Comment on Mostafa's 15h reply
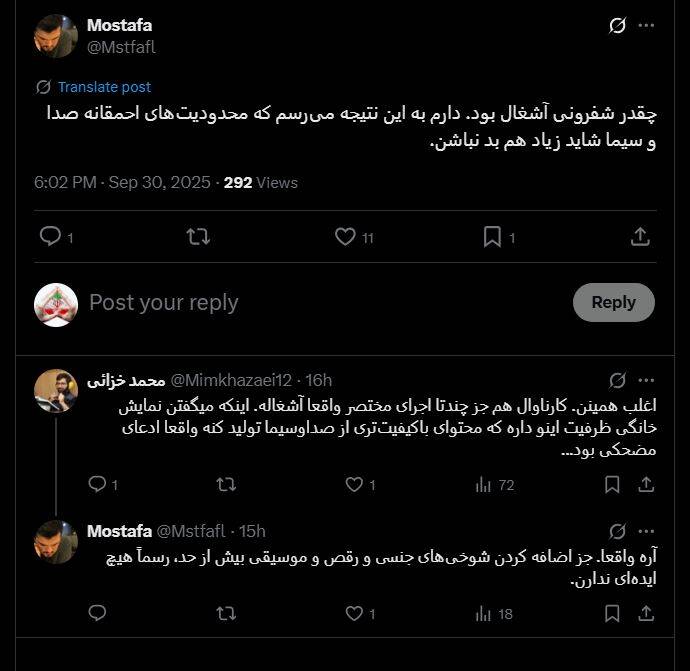690x671 pixels. click(97, 613)
